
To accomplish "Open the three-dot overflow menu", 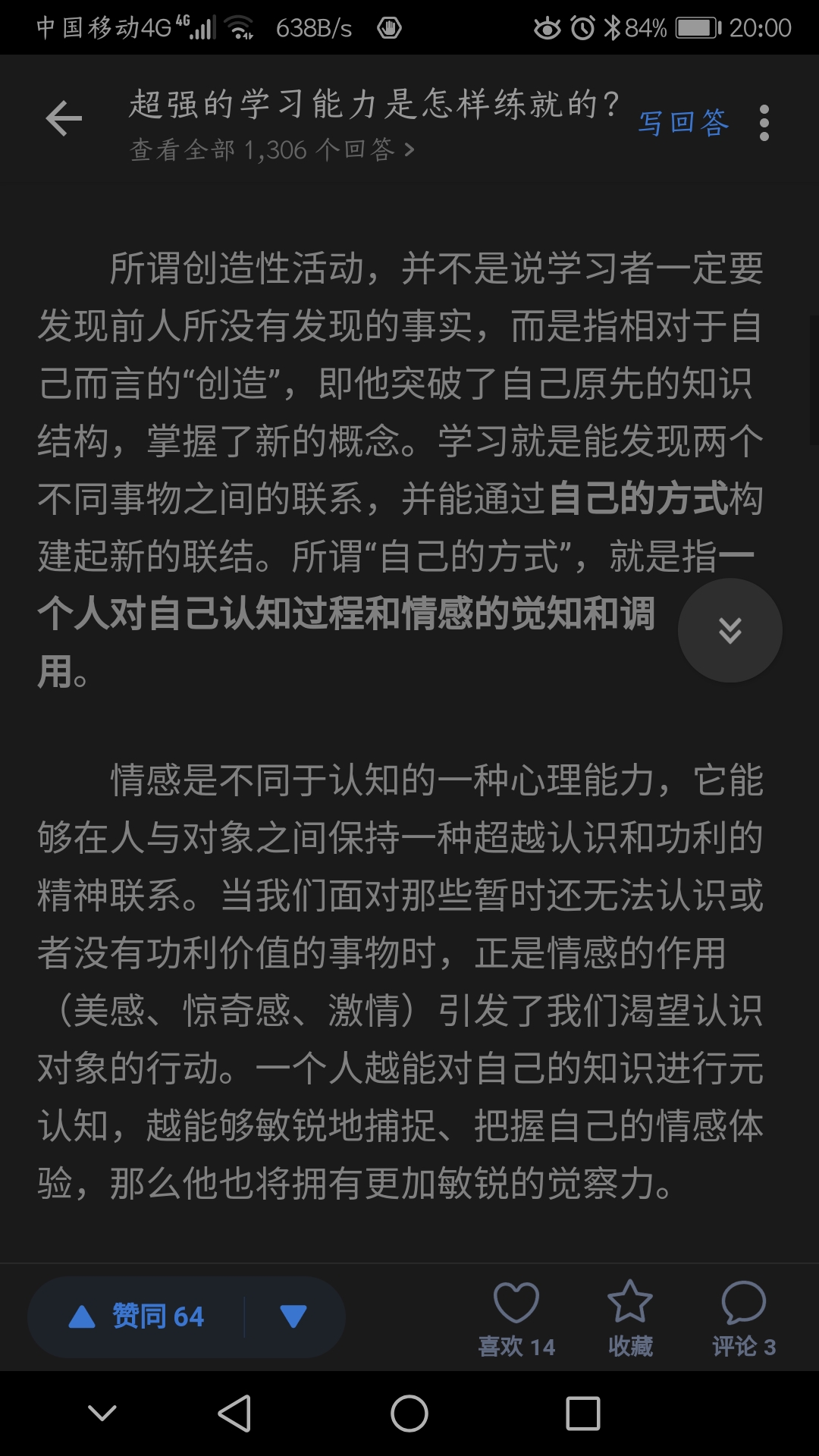I will (764, 123).
